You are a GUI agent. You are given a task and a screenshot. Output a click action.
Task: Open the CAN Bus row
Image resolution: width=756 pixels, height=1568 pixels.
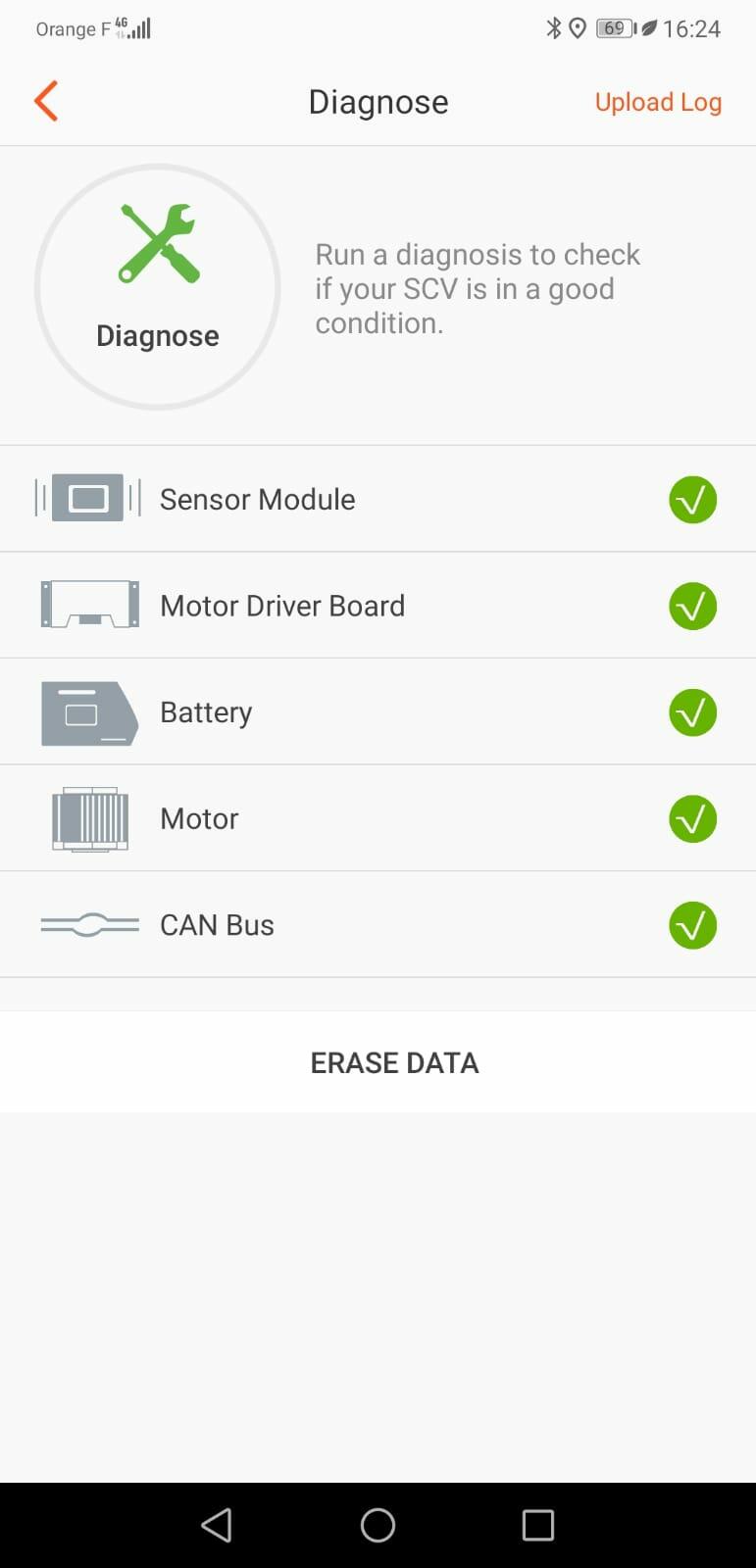pyautogui.click(x=378, y=924)
